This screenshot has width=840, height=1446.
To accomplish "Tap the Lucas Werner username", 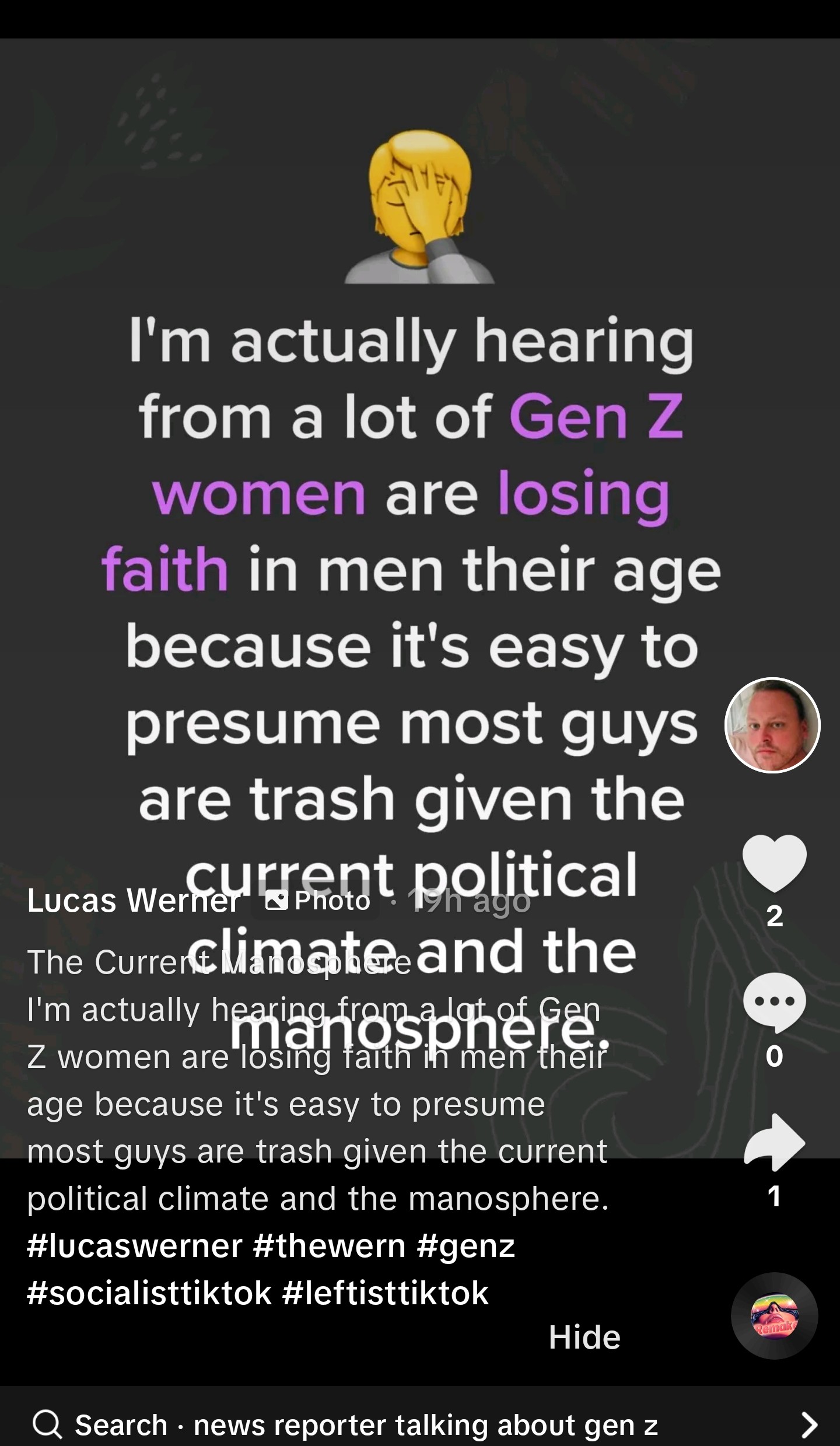I will click(x=134, y=901).
